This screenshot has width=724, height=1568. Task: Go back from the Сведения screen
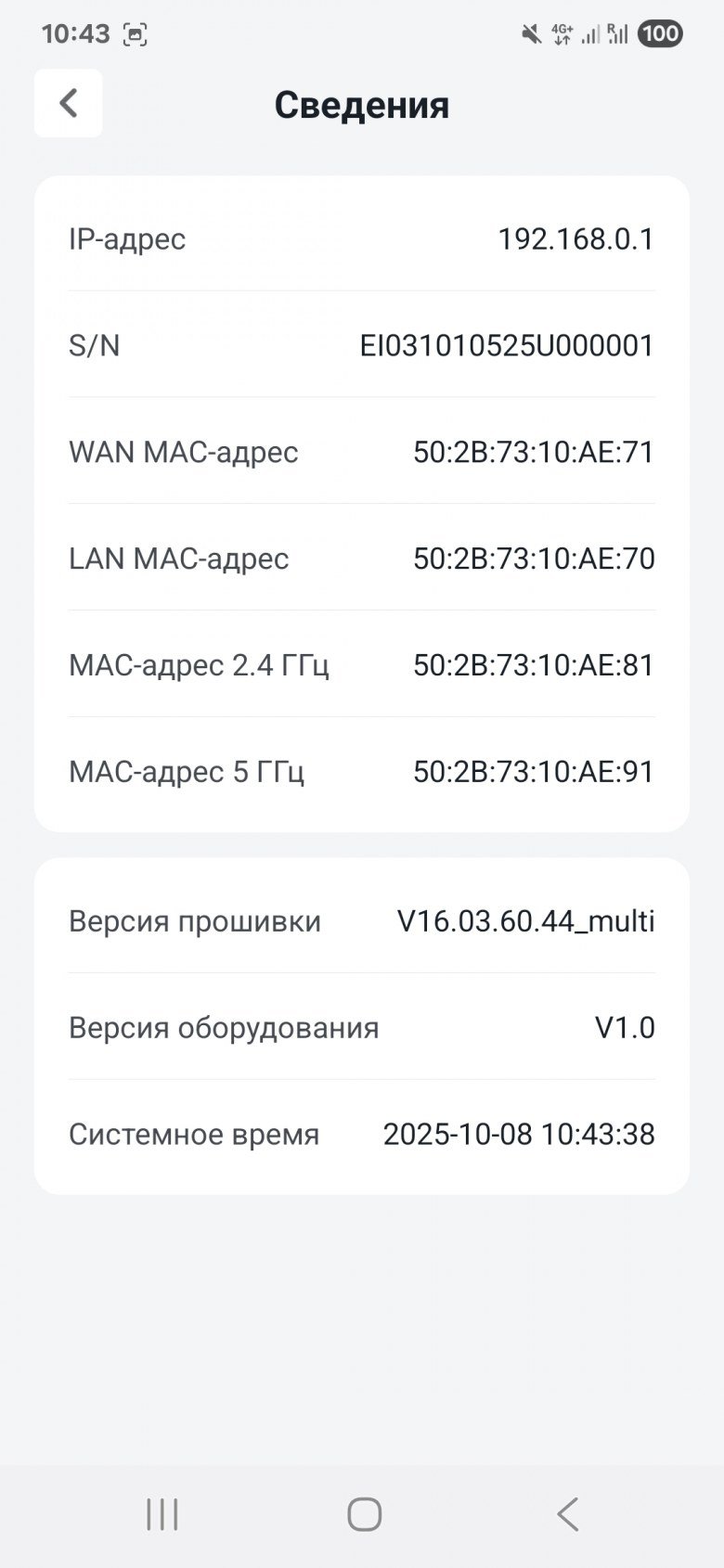[x=69, y=103]
